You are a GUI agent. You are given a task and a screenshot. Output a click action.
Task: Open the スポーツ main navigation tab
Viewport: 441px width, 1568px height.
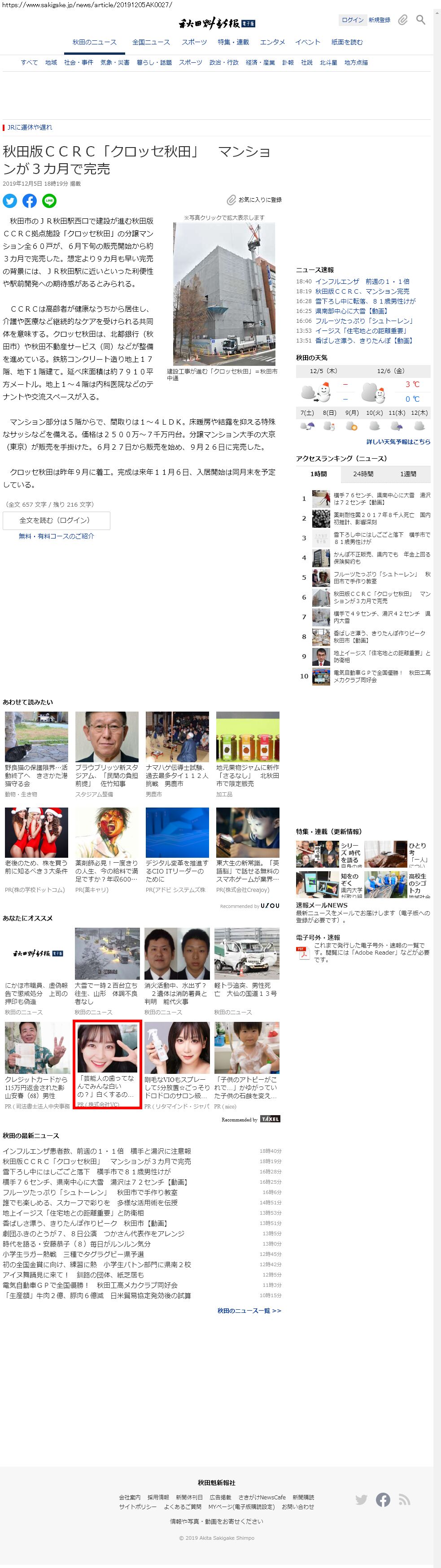(194, 42)
